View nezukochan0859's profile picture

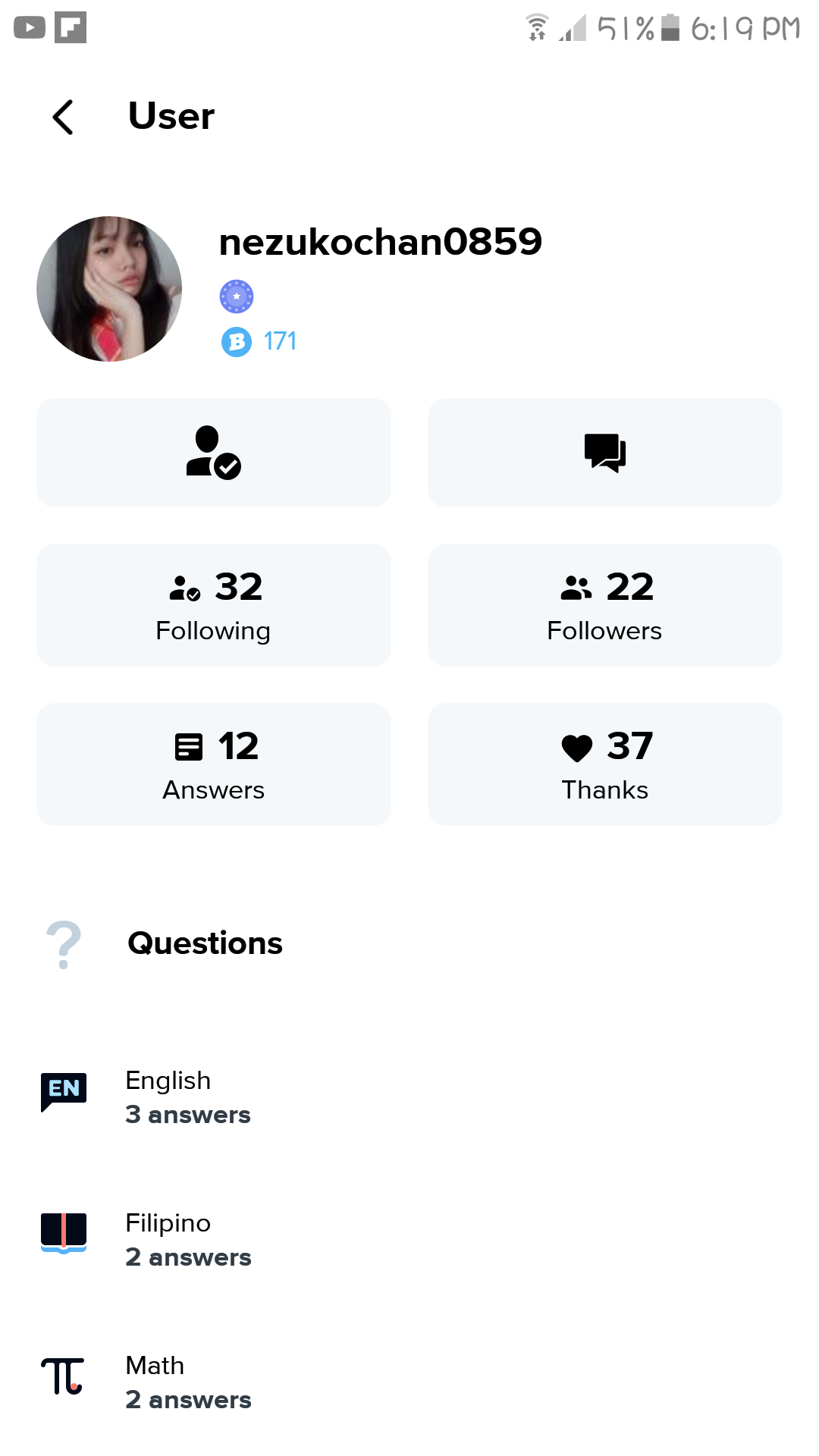coord(109,289)
